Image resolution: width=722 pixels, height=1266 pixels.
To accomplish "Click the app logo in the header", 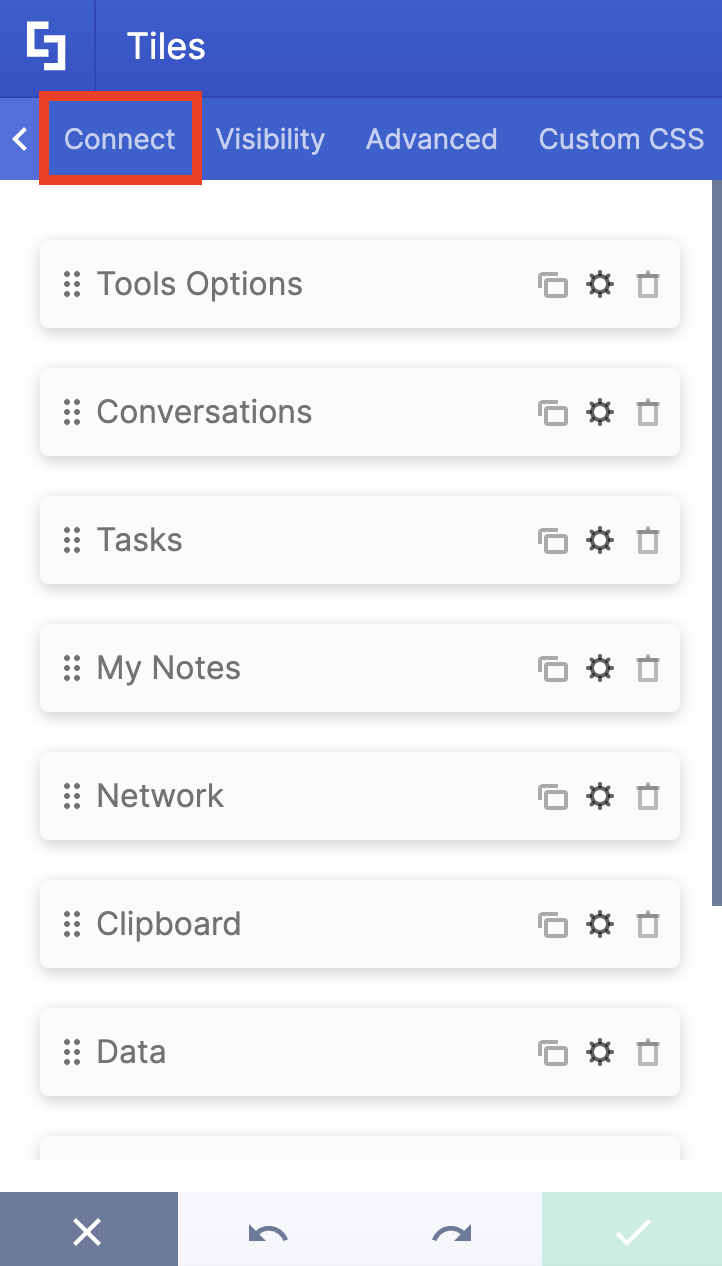I will tap(47, 47).
